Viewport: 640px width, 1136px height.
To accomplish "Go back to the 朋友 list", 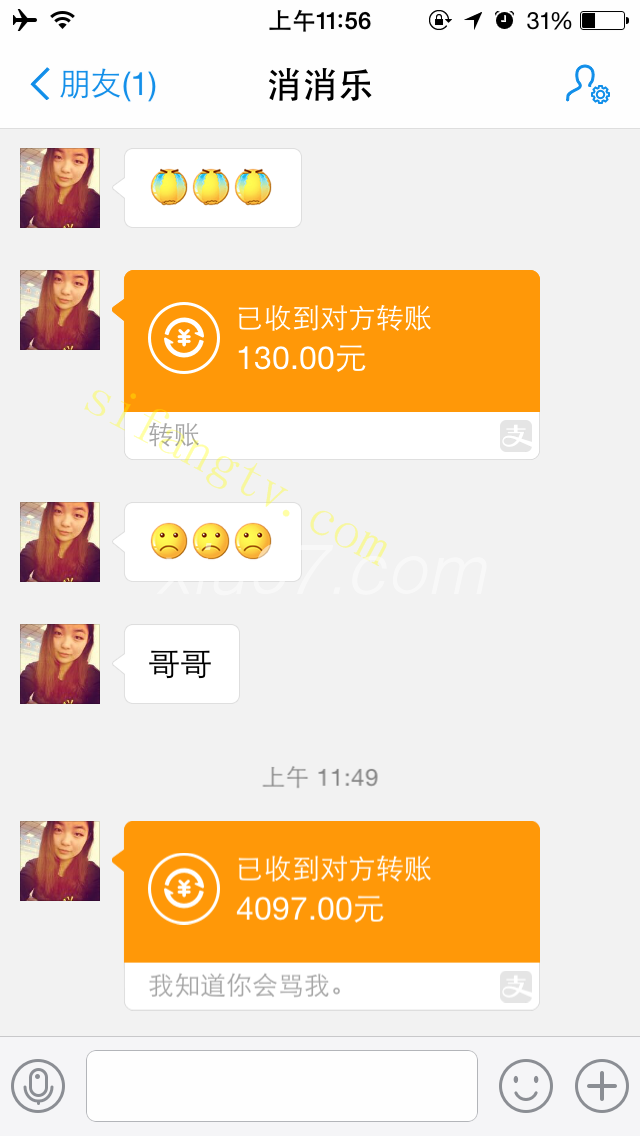I will (x=92, y=85).
